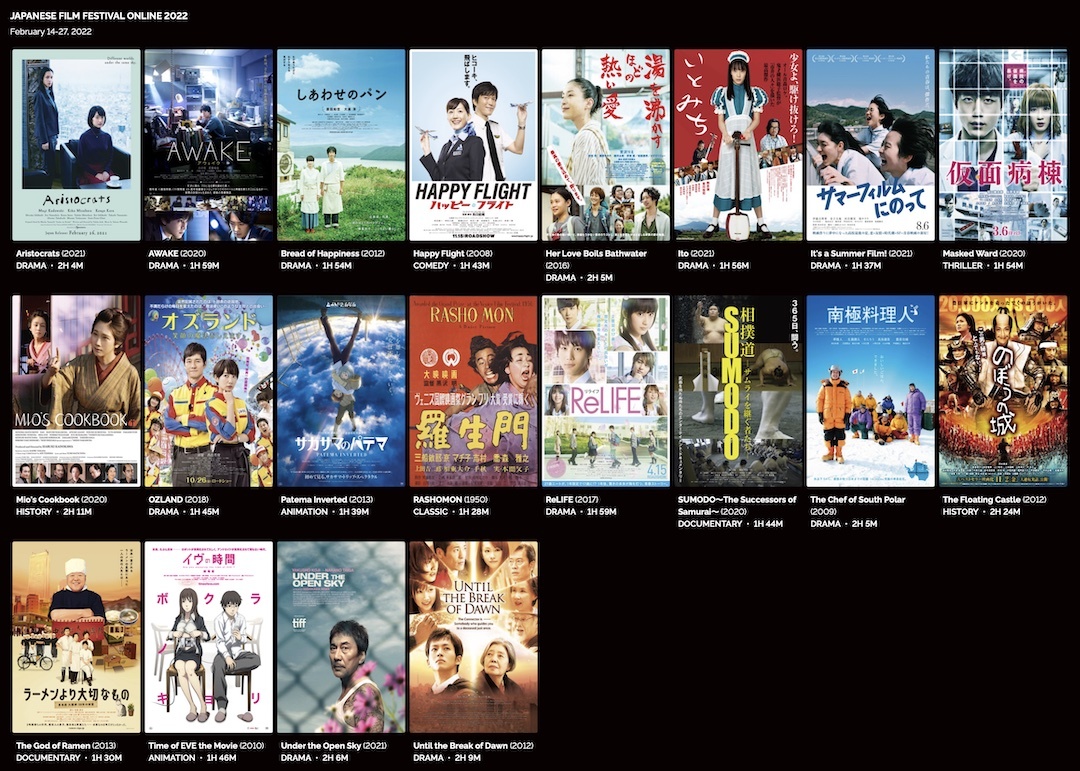Select the SUMODO documentary poster

click(x=738, y=391)
